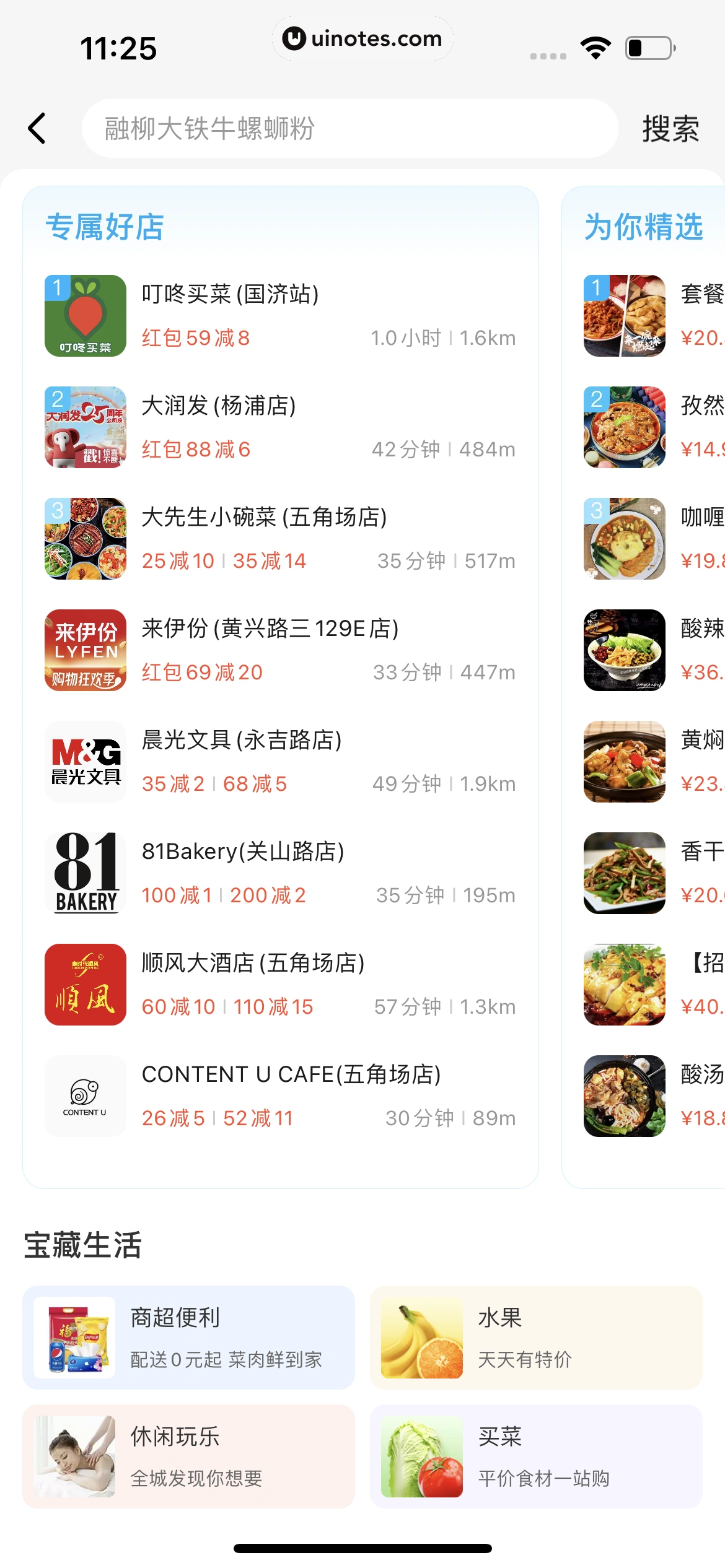This screenshot has height=1568, width=725.
Task: Tap the 套餐 dish thumbnail under 为你精选
Action: point(624,315)
